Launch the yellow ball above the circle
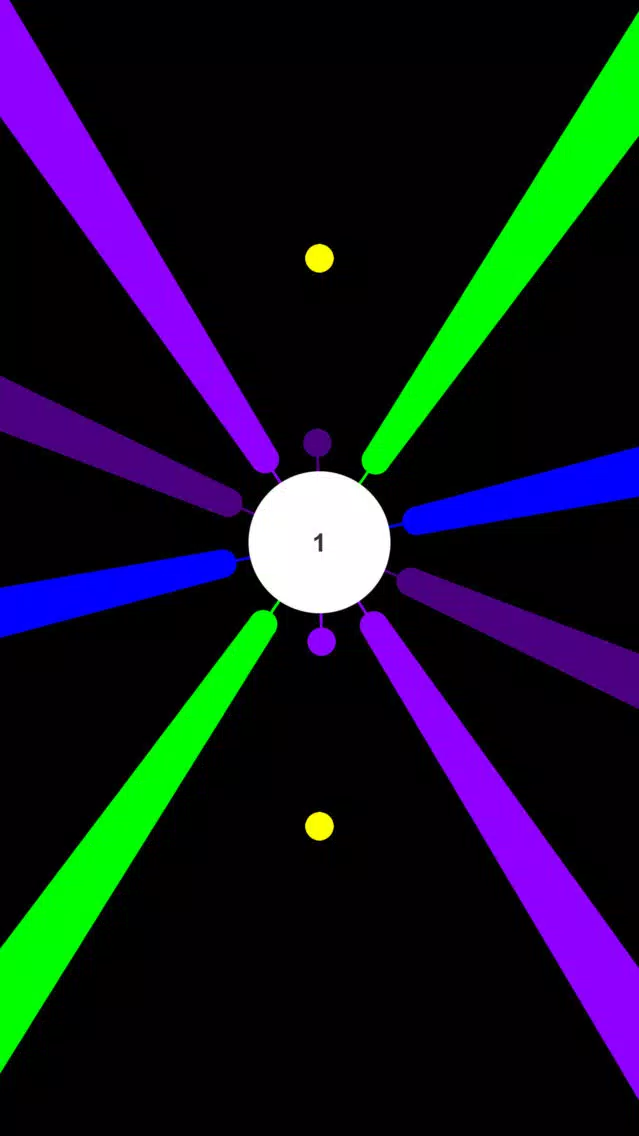Viewport: 639px width, 1136px height. point(319,258)
